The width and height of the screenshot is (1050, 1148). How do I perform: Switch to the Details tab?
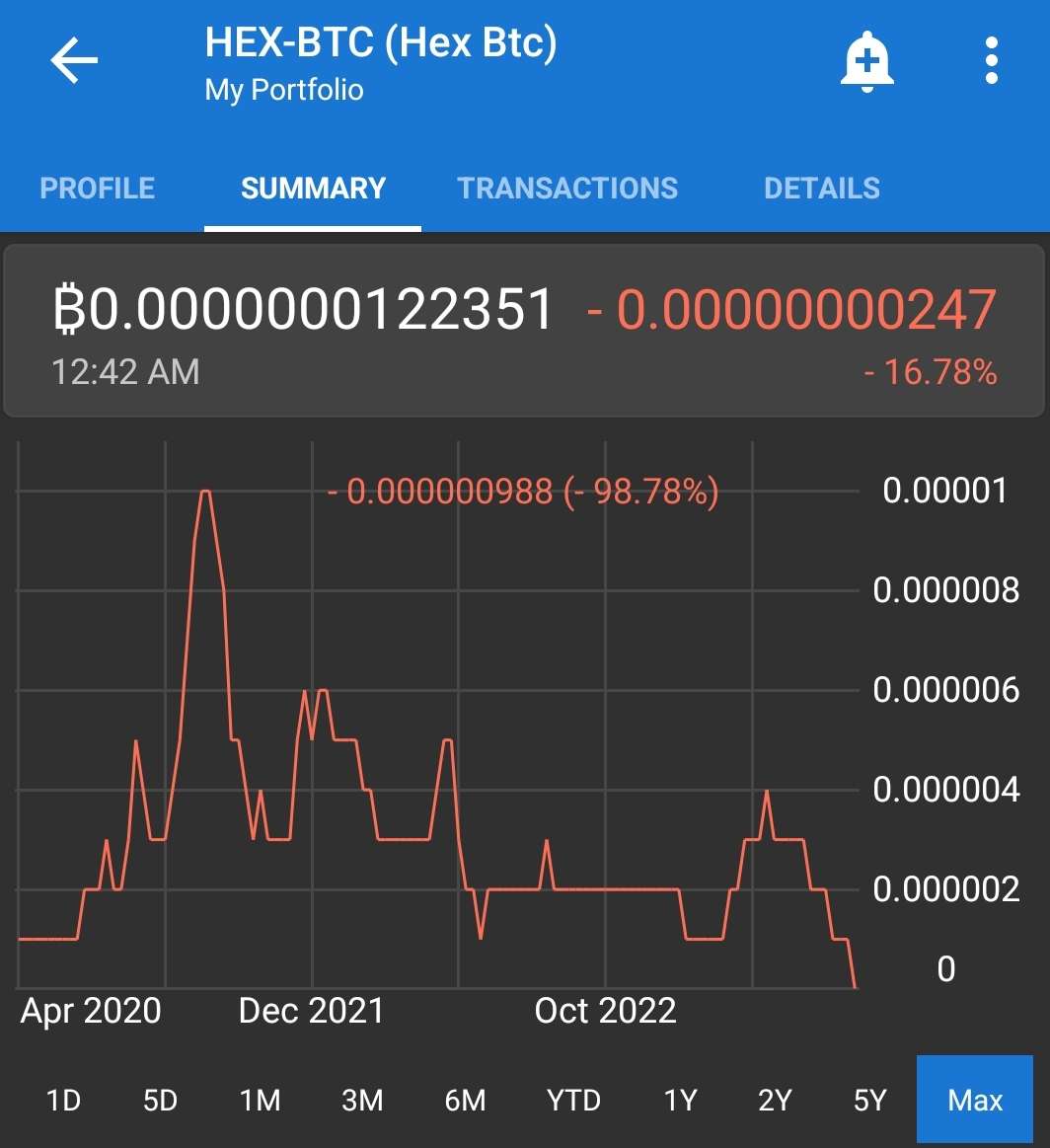(822, 189)
